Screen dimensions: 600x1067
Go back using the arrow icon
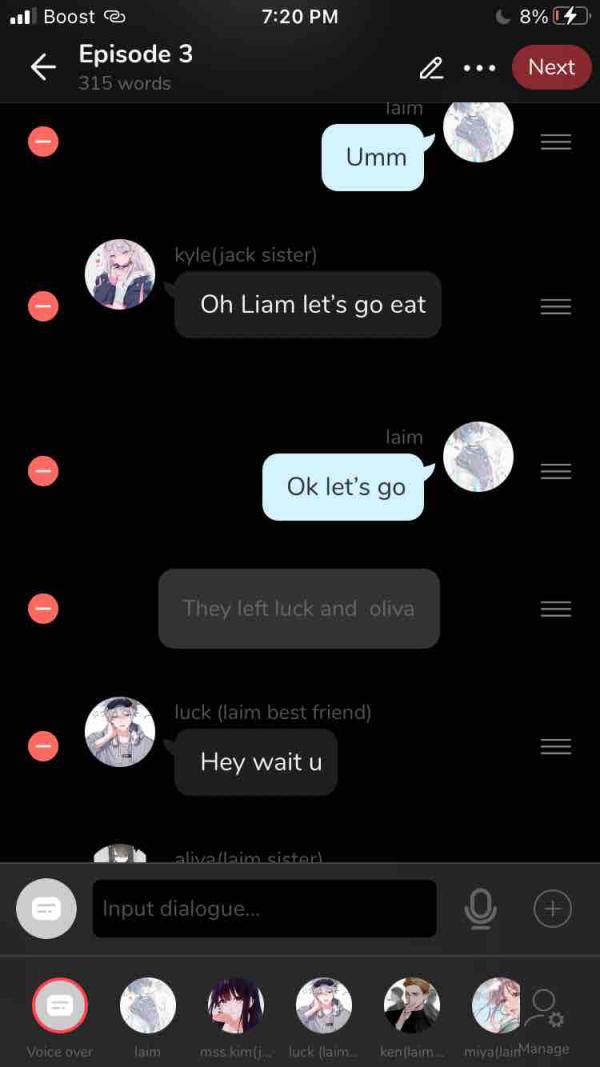click(43, 67)
